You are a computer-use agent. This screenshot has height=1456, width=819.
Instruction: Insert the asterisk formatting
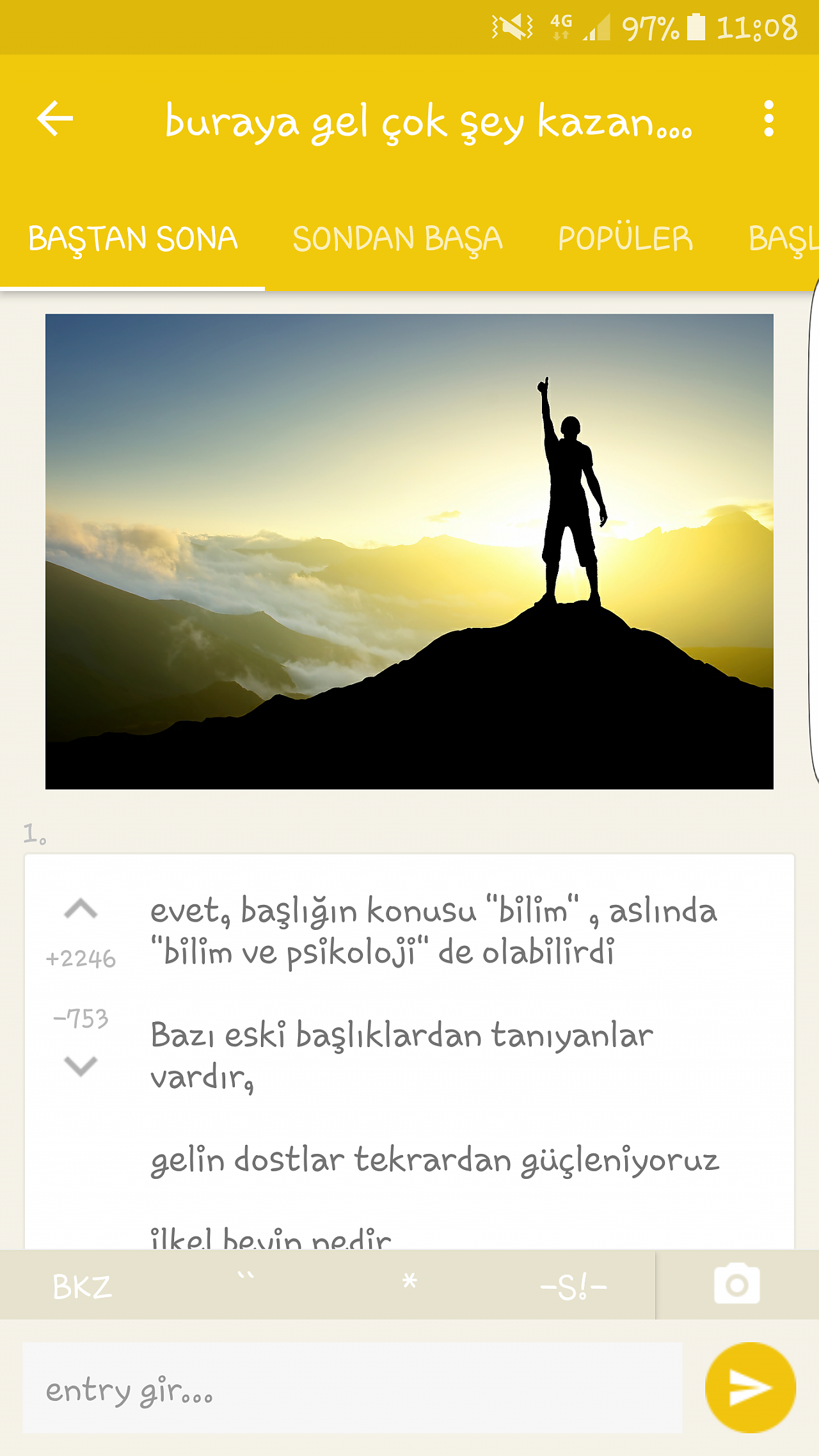coord(409,1285)
